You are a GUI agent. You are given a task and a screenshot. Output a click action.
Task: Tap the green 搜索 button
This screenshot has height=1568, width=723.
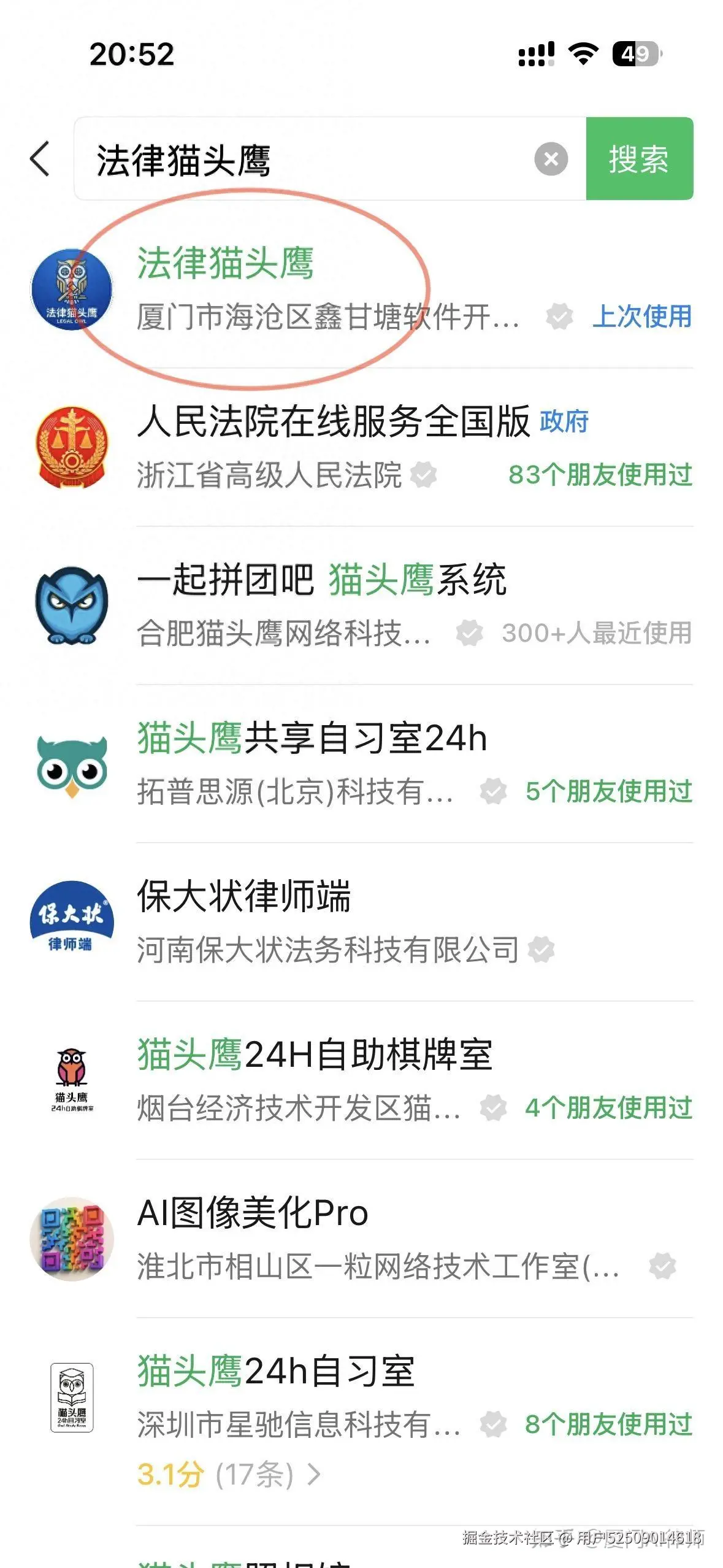639,159
